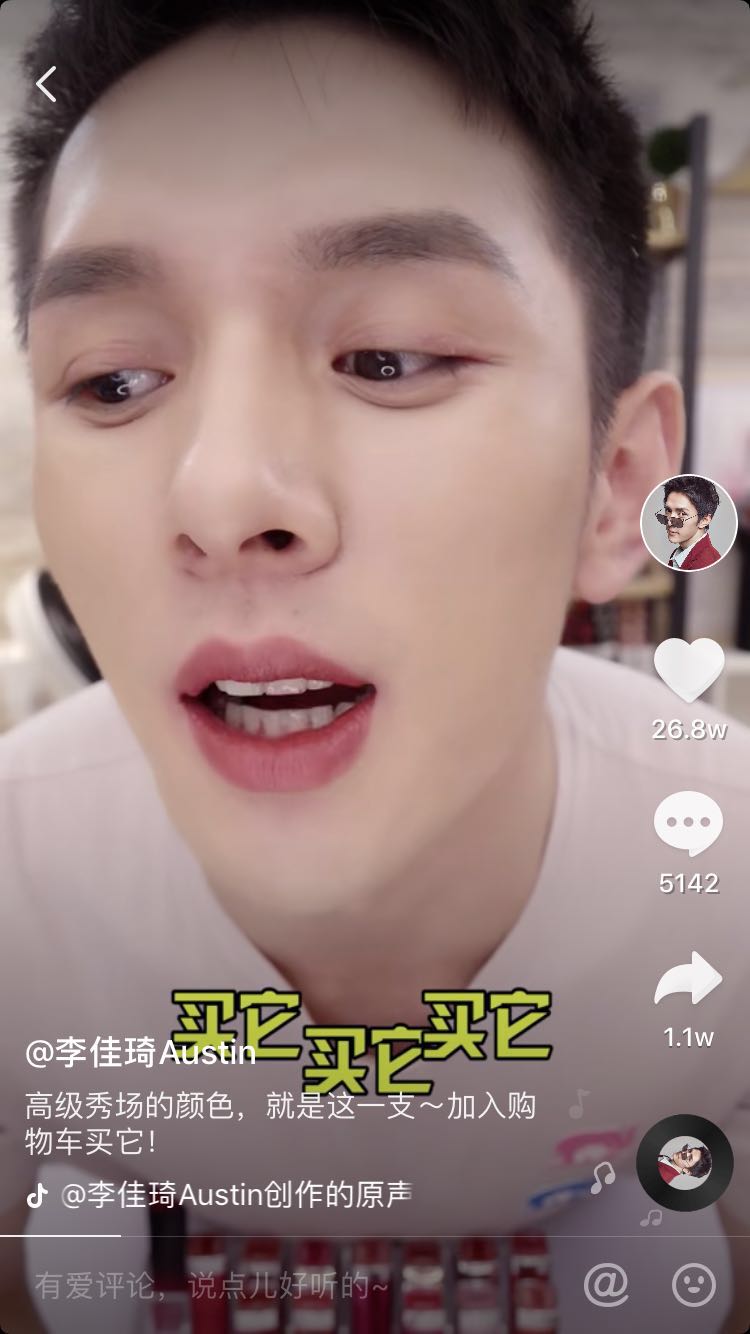Go back with the top-left arrow
Viewport: 750px width, 1334px height.
(46, 84)
